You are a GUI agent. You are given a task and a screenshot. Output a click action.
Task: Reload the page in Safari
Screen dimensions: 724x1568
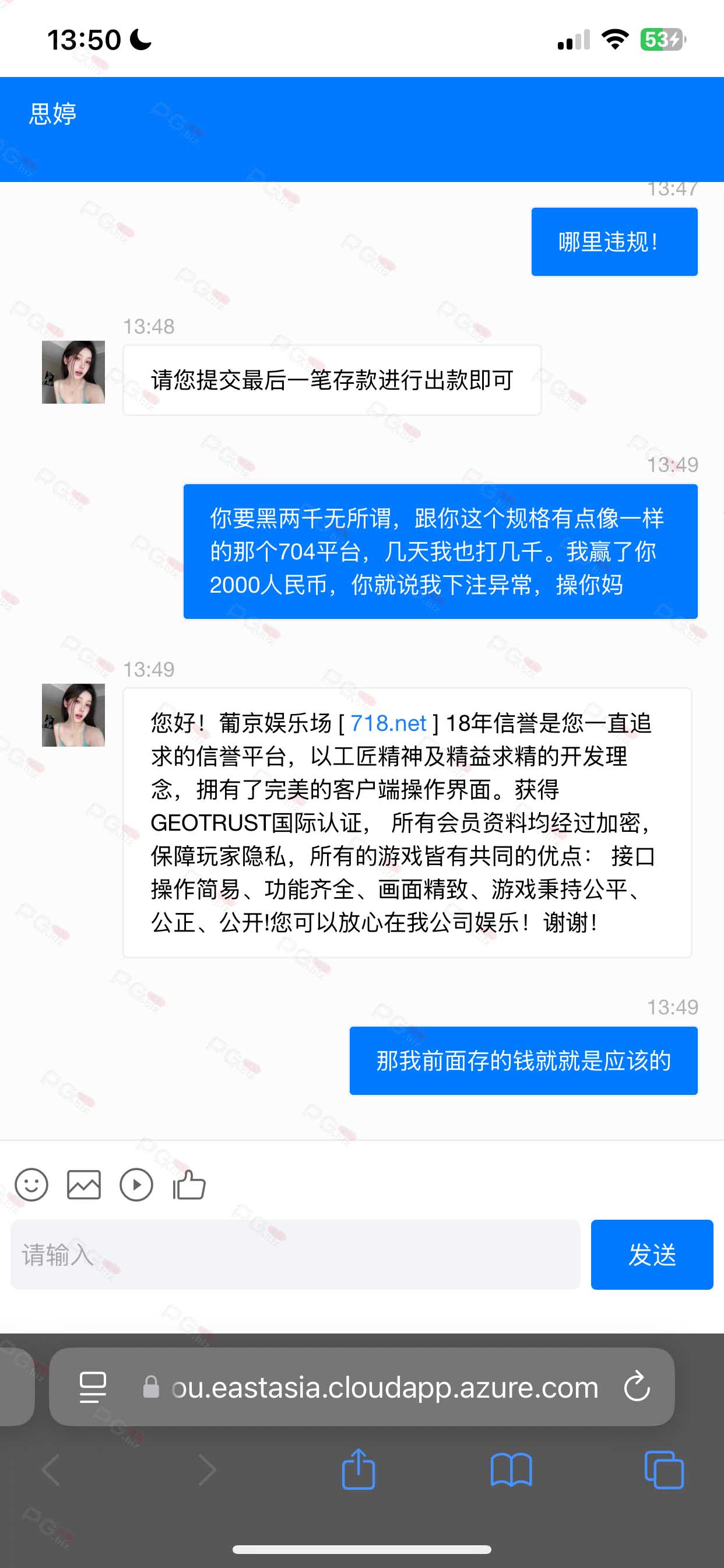click(637, 1387)
